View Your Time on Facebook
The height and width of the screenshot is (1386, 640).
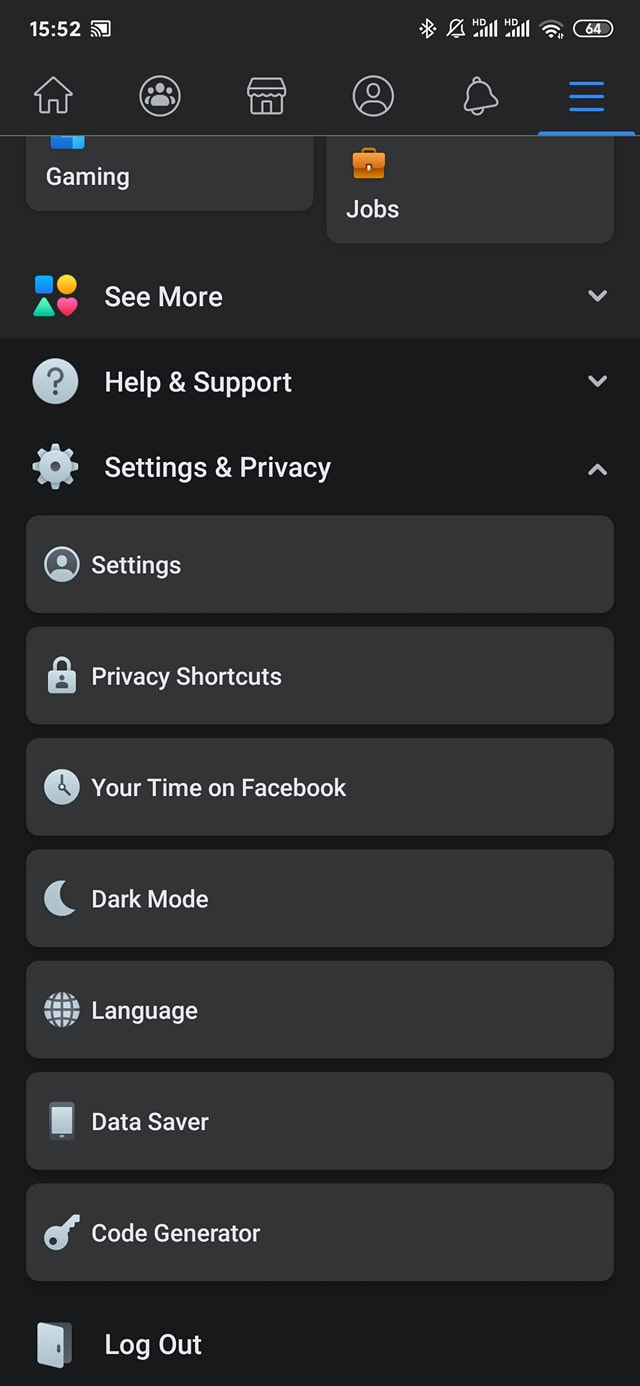[320, 788]
